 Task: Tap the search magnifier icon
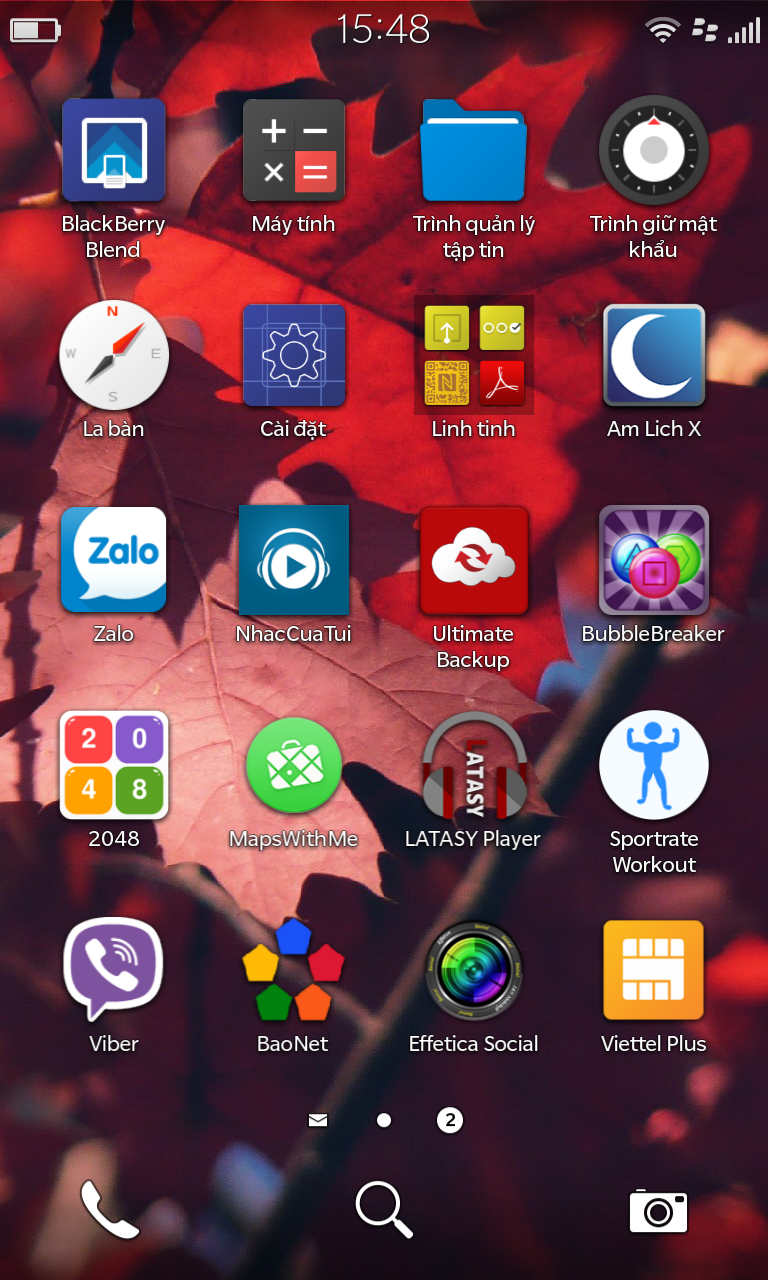[384, 1210]
